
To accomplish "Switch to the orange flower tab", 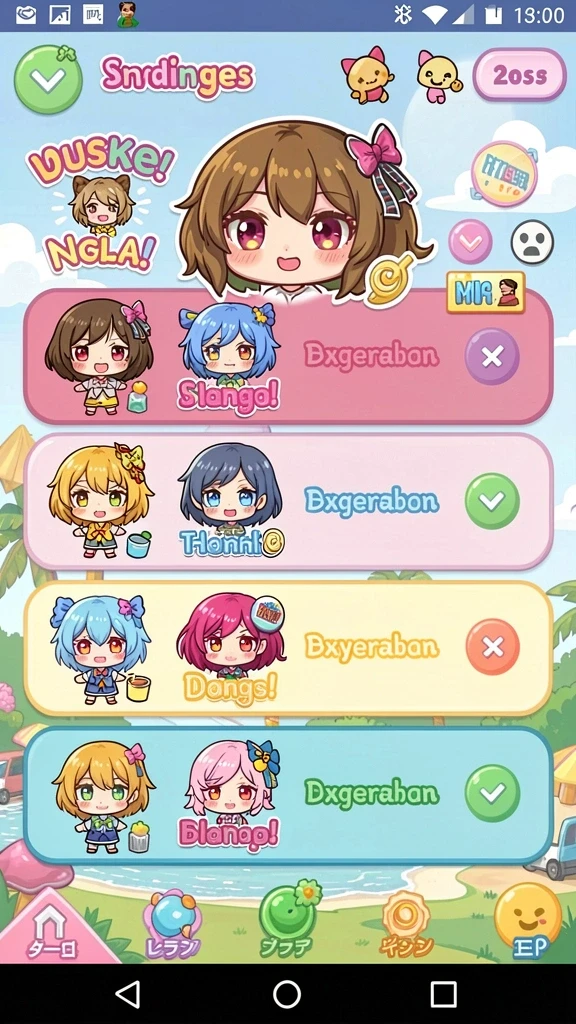I will [406, 925].
